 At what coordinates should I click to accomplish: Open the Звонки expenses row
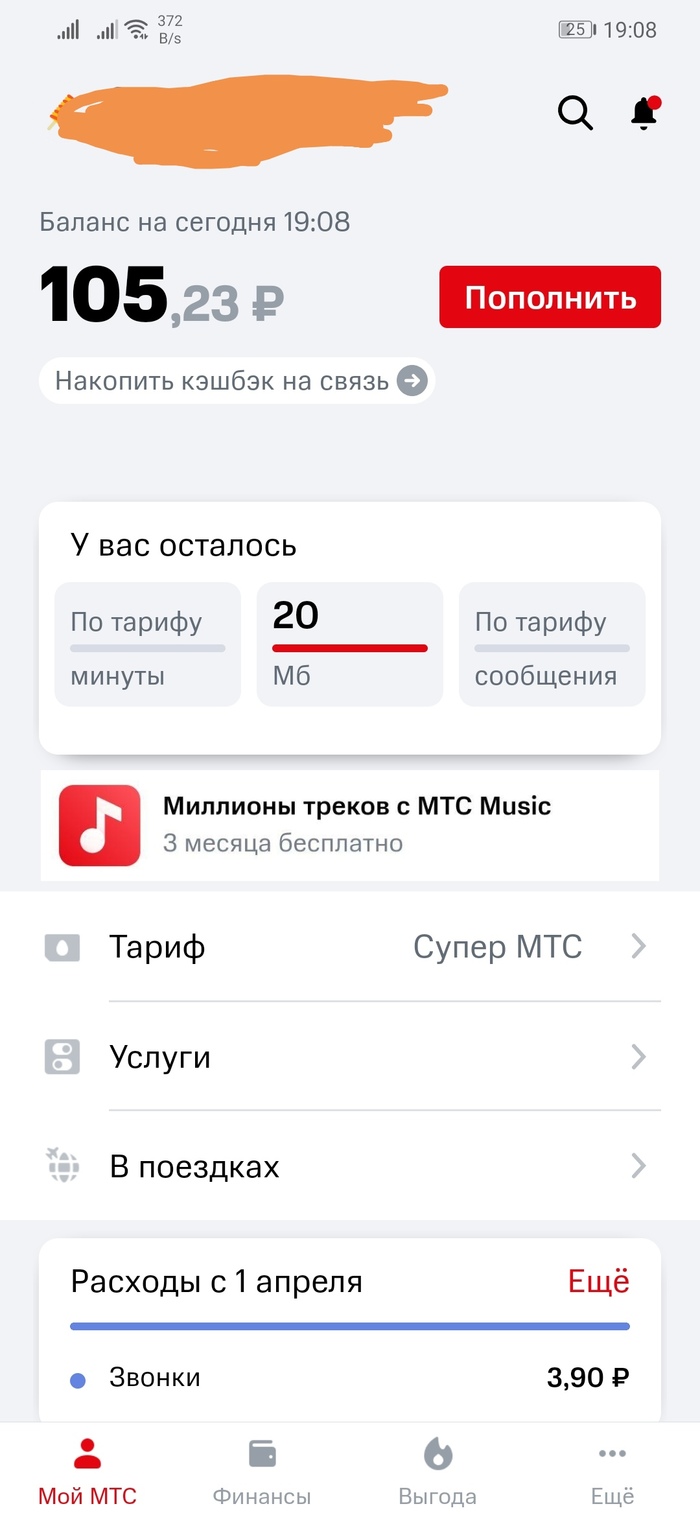pos(350,1378)
